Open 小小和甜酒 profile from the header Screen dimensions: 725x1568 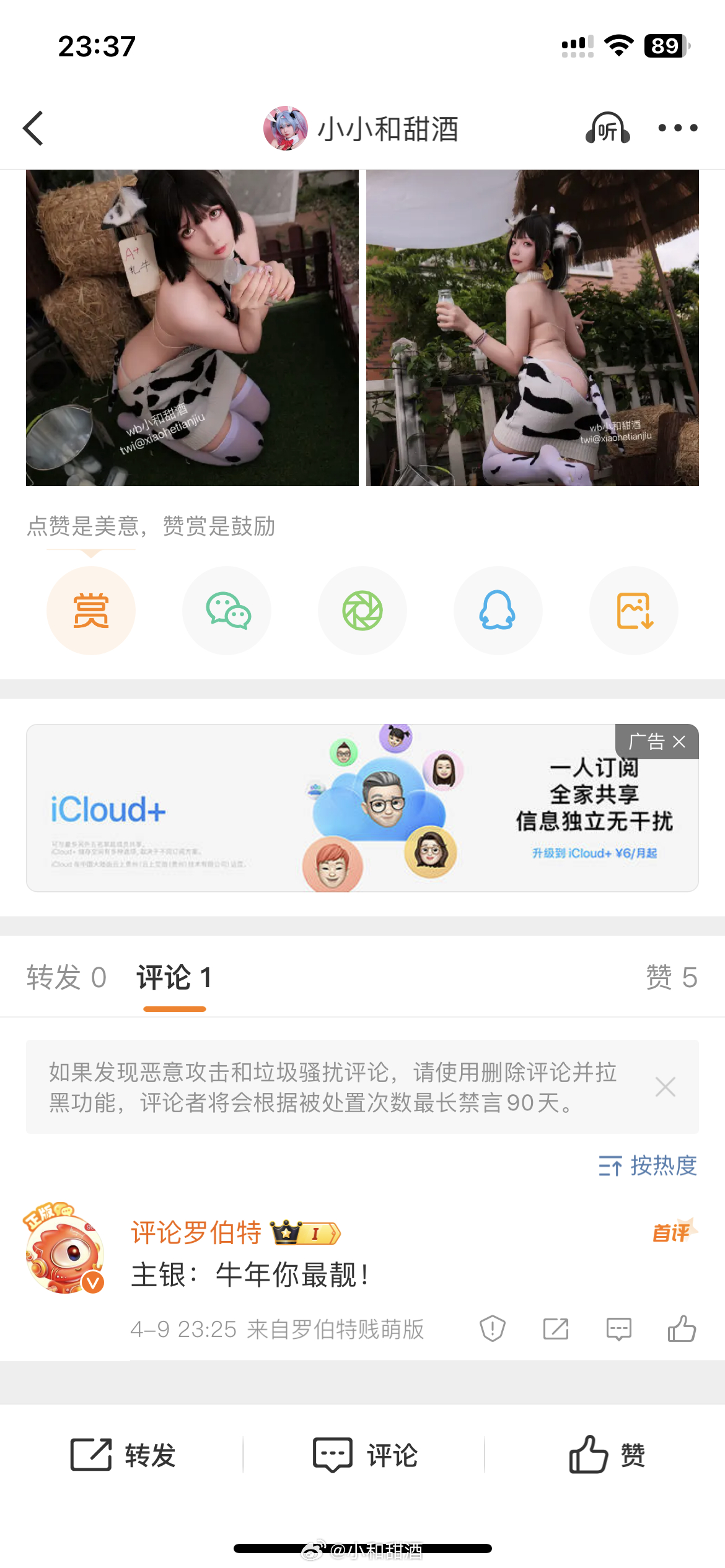(361, 129)
